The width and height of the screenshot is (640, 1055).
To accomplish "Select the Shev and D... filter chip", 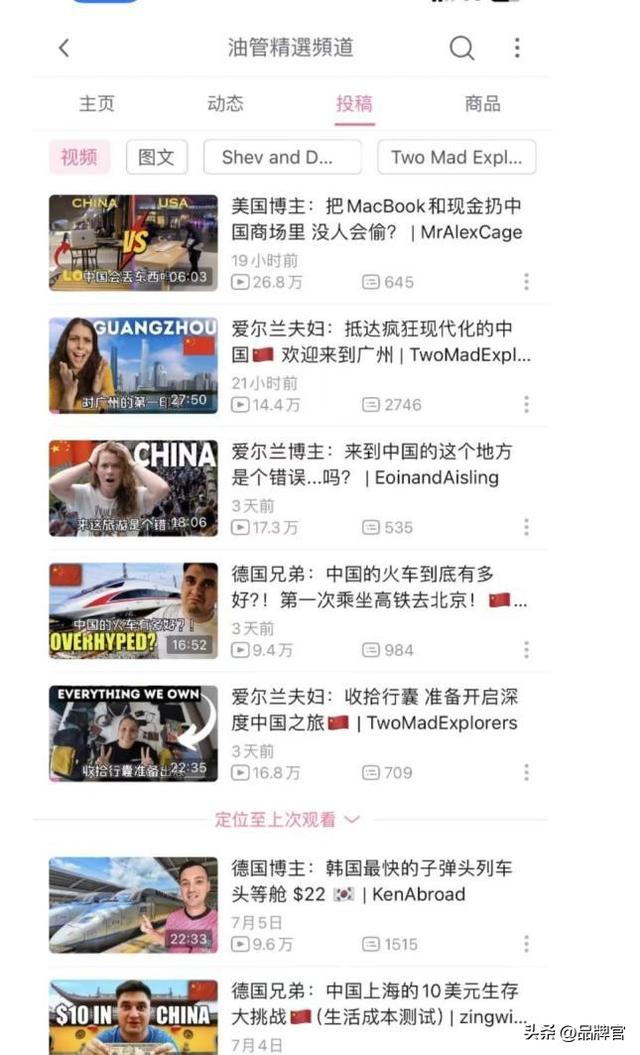I will (281, 157).
